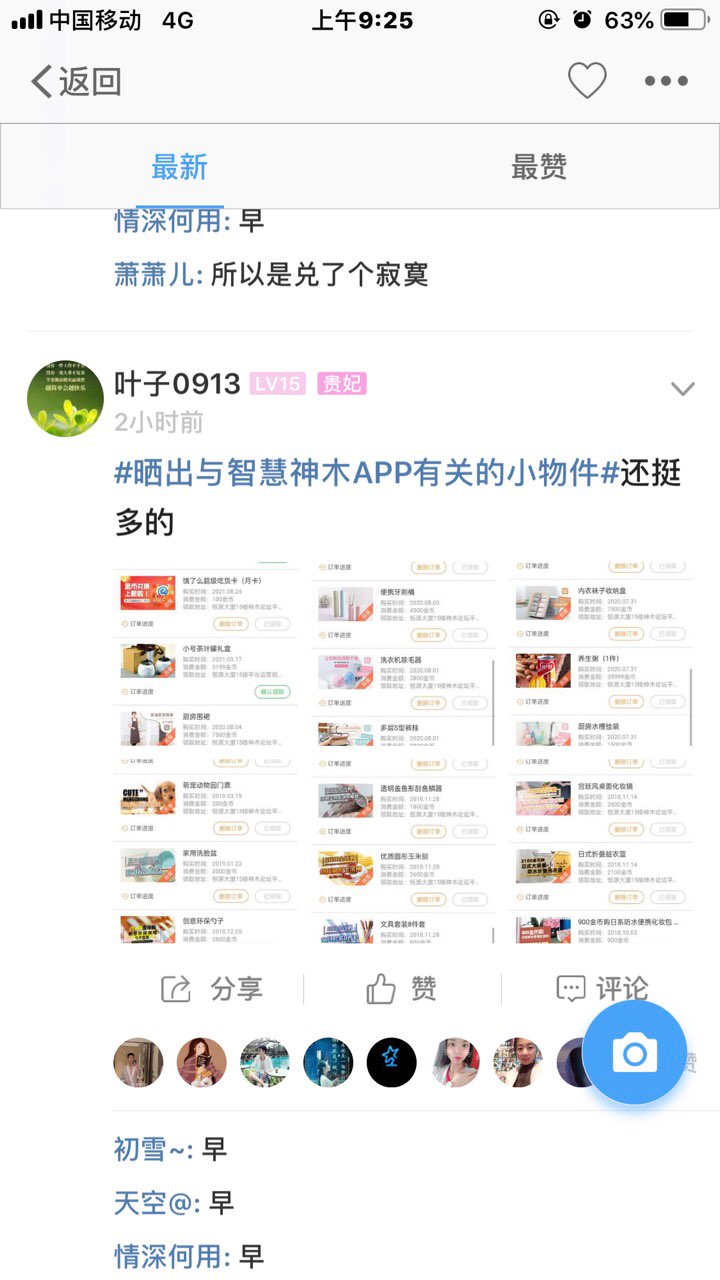View the middle order screenshot image
The image size is (720, 1280).
tap(402, 752)
